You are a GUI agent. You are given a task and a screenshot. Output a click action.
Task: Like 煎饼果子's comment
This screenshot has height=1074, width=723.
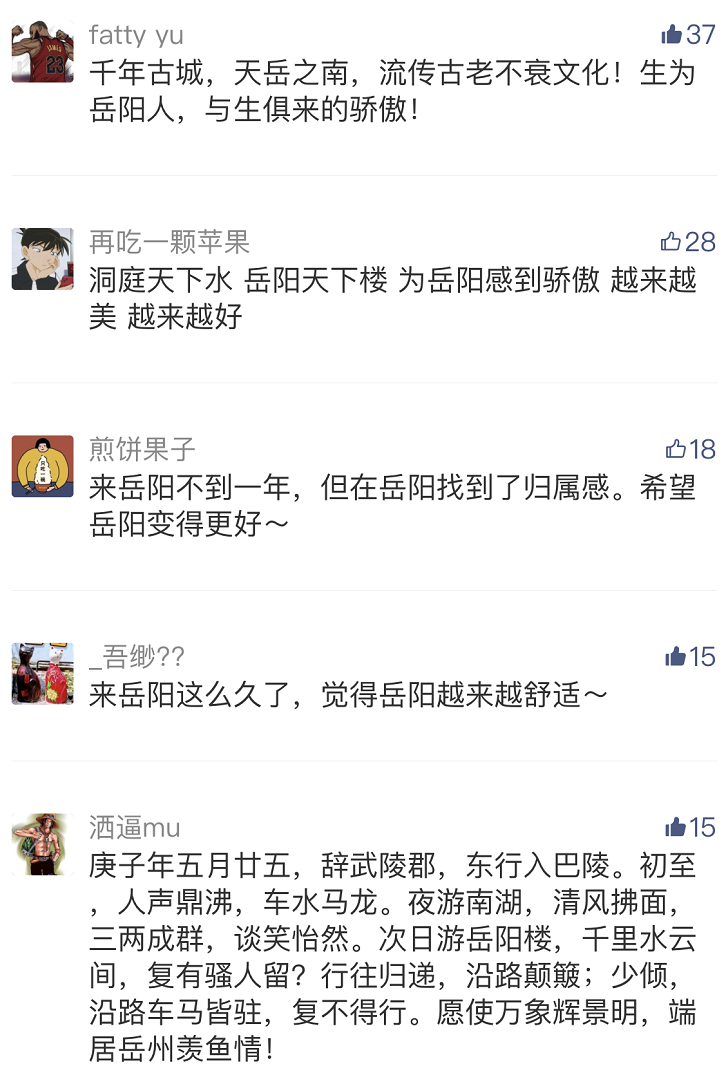point(676,449)
